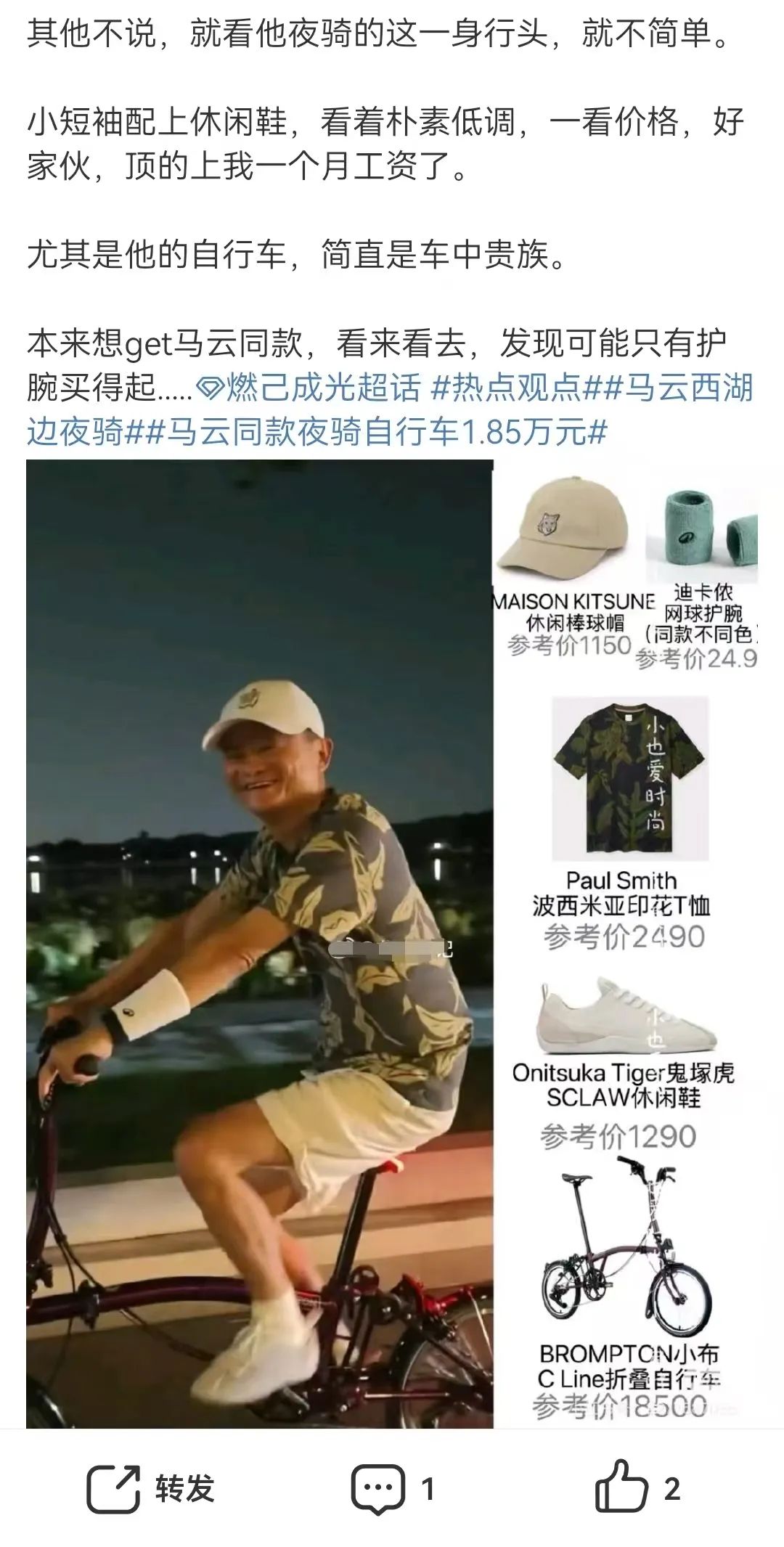The image size is (784, 1547).
Task: Like this post with the thumbs-up
Action: [637, 1489]
